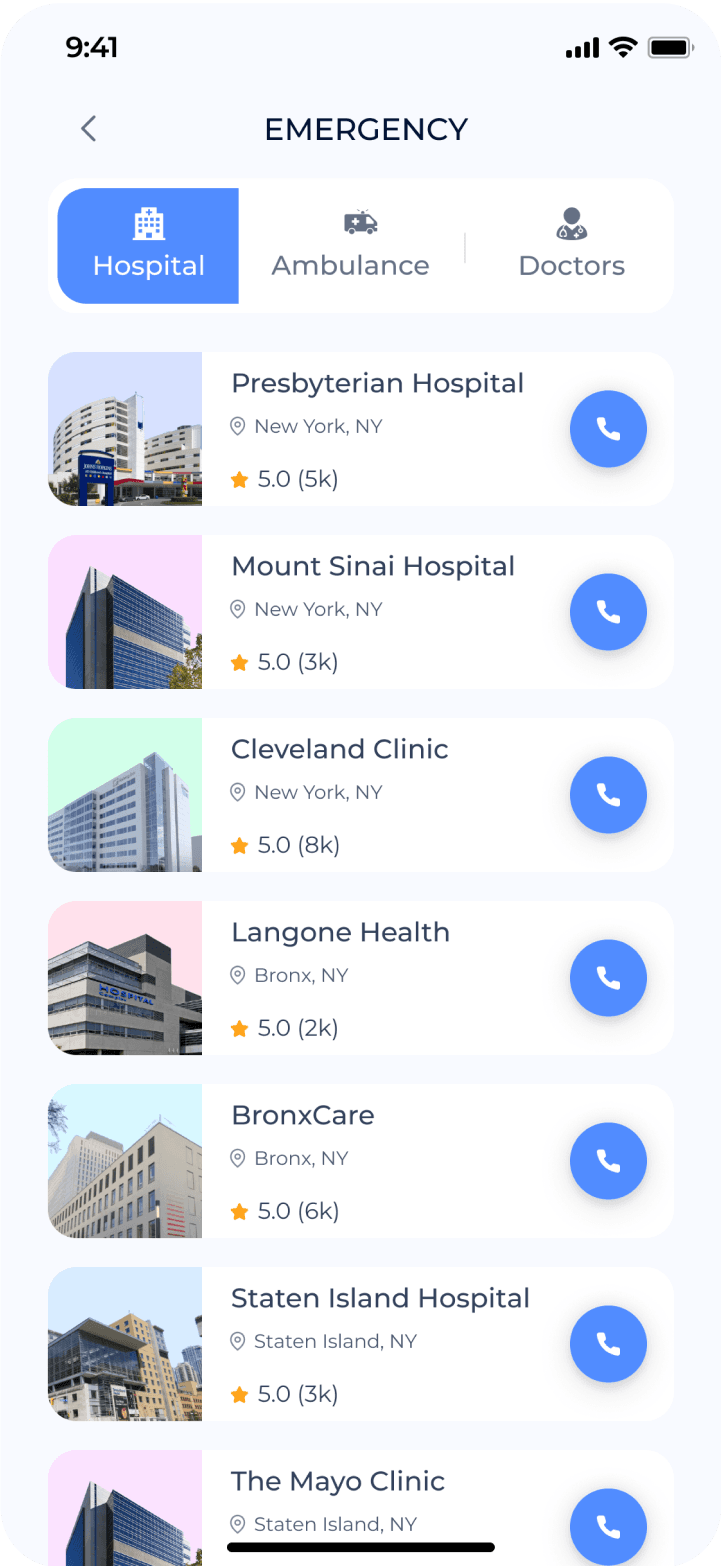Open Staten Island Hospital card
This screenshot has height=1566, width=721.
(x=380, y=1299)
